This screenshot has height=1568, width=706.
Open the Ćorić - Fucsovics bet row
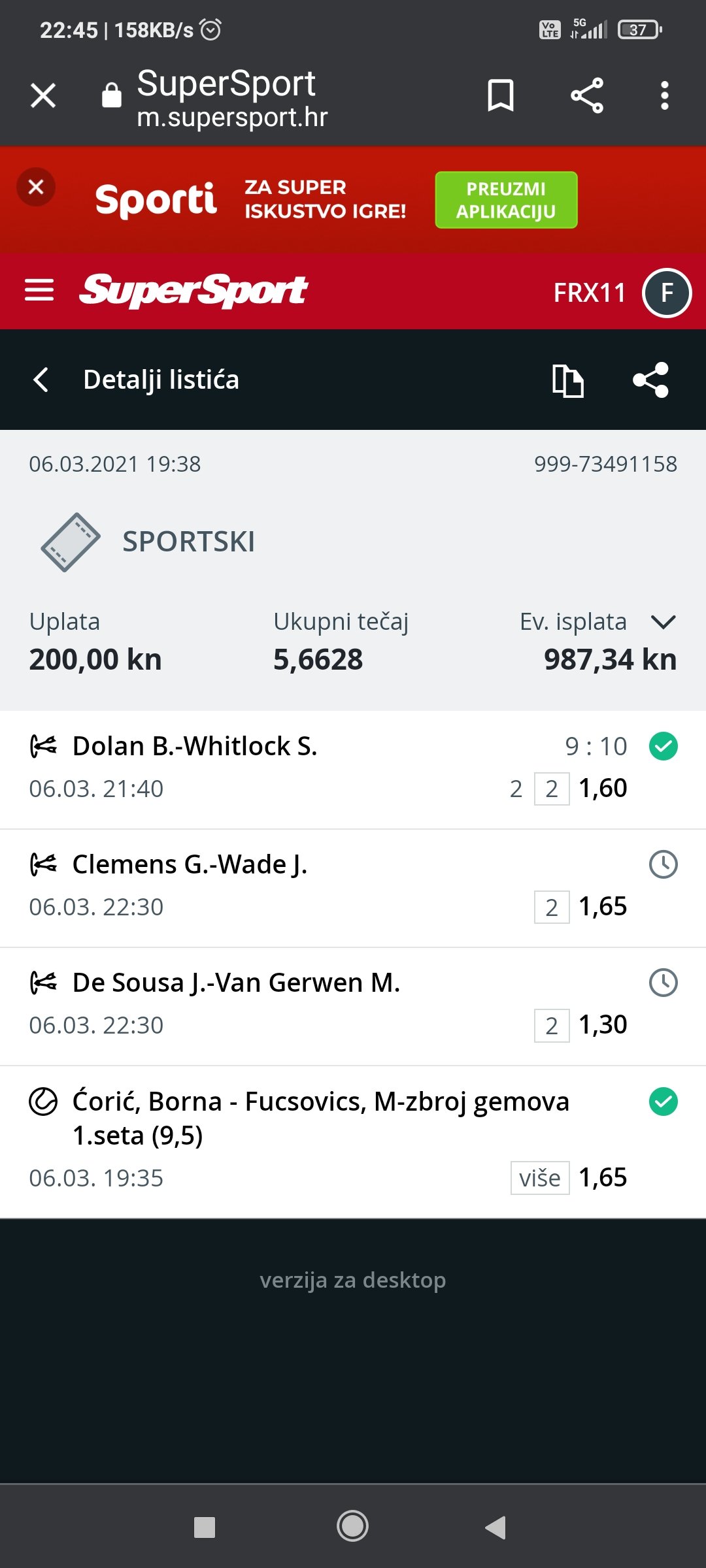tap(320, 1118)
